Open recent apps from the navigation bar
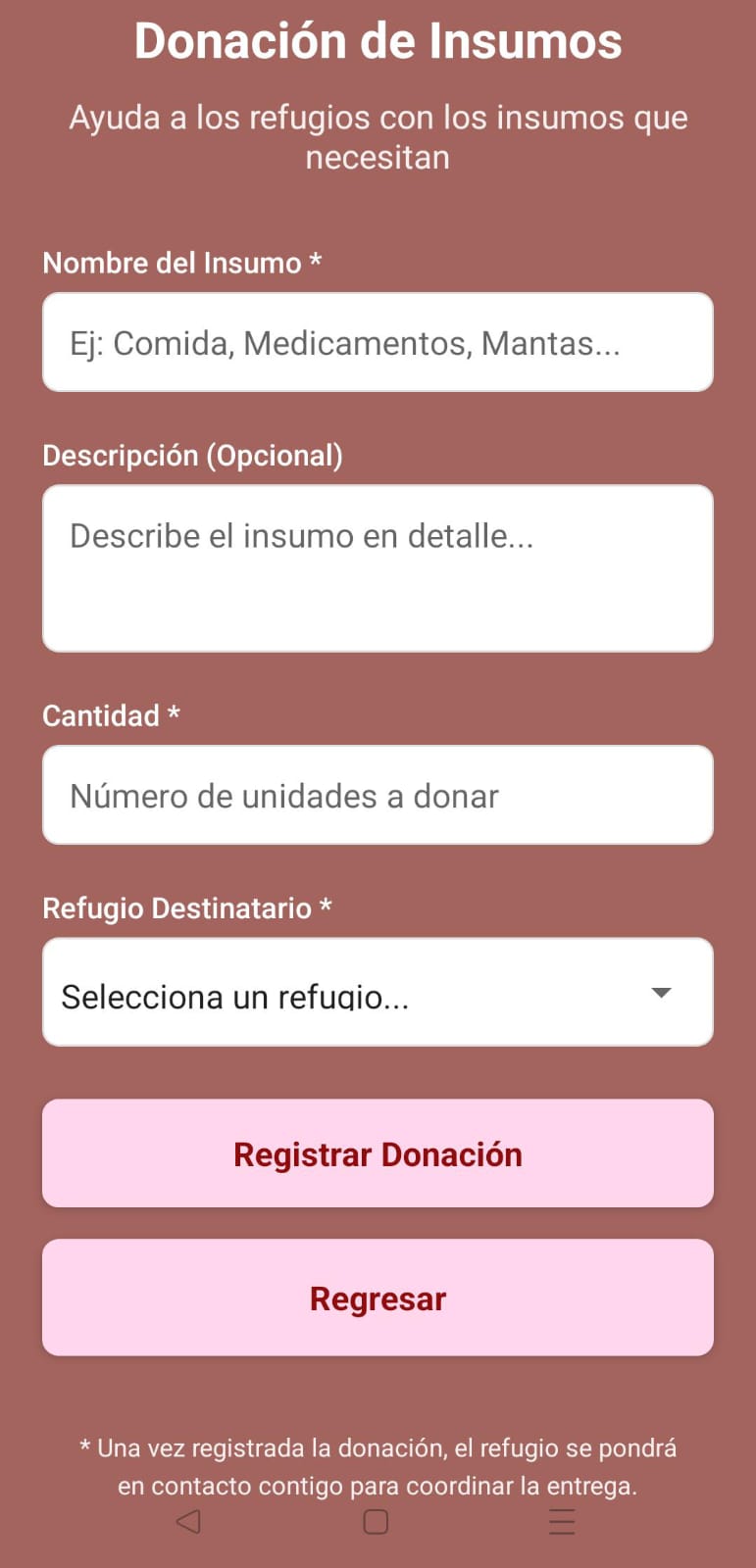Image resolution: width=756 pixels, height=1568 pixels. [562, 1522]
